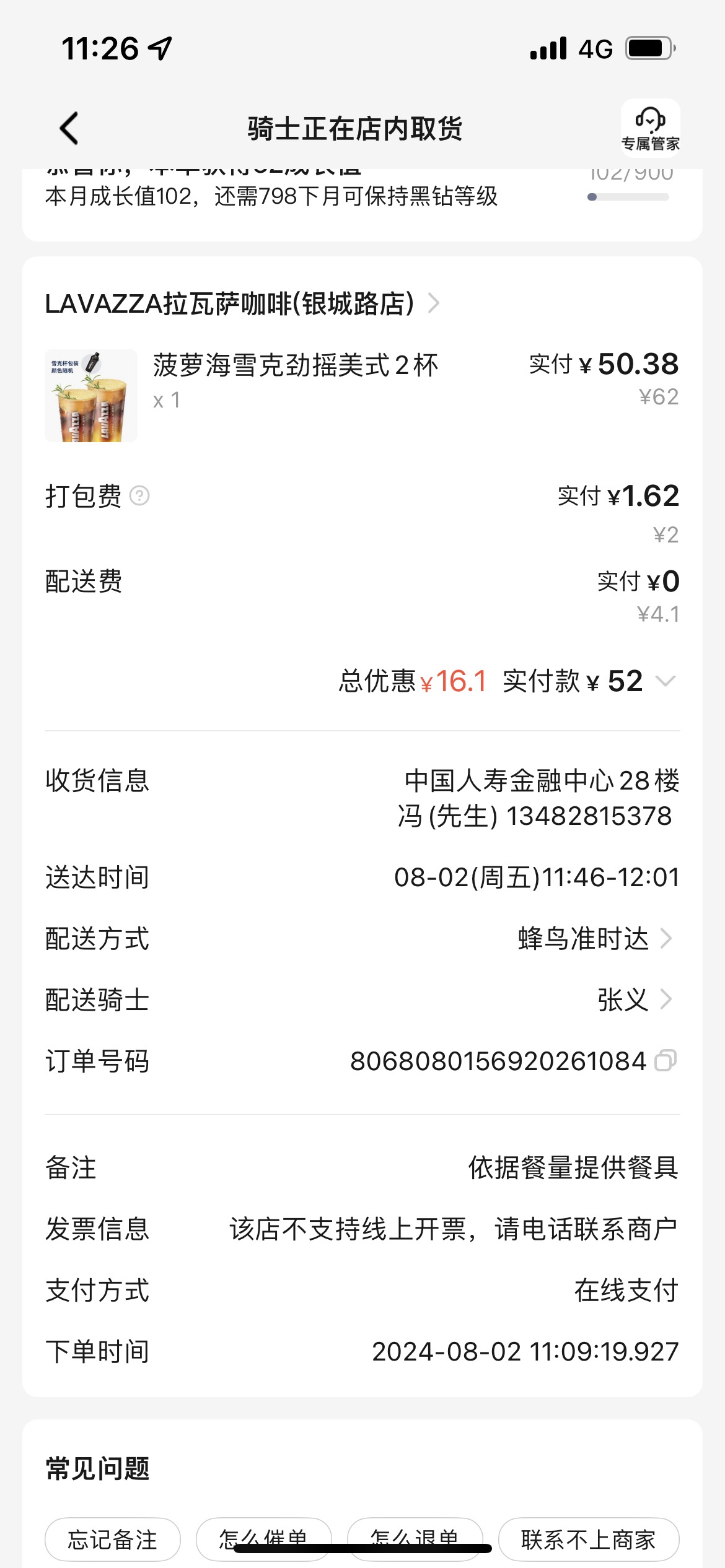Open LAVAZZA拉瓦萨咖啡(银城路店) store page
The height and width of the screenshot is (1568, 725).
242,303
